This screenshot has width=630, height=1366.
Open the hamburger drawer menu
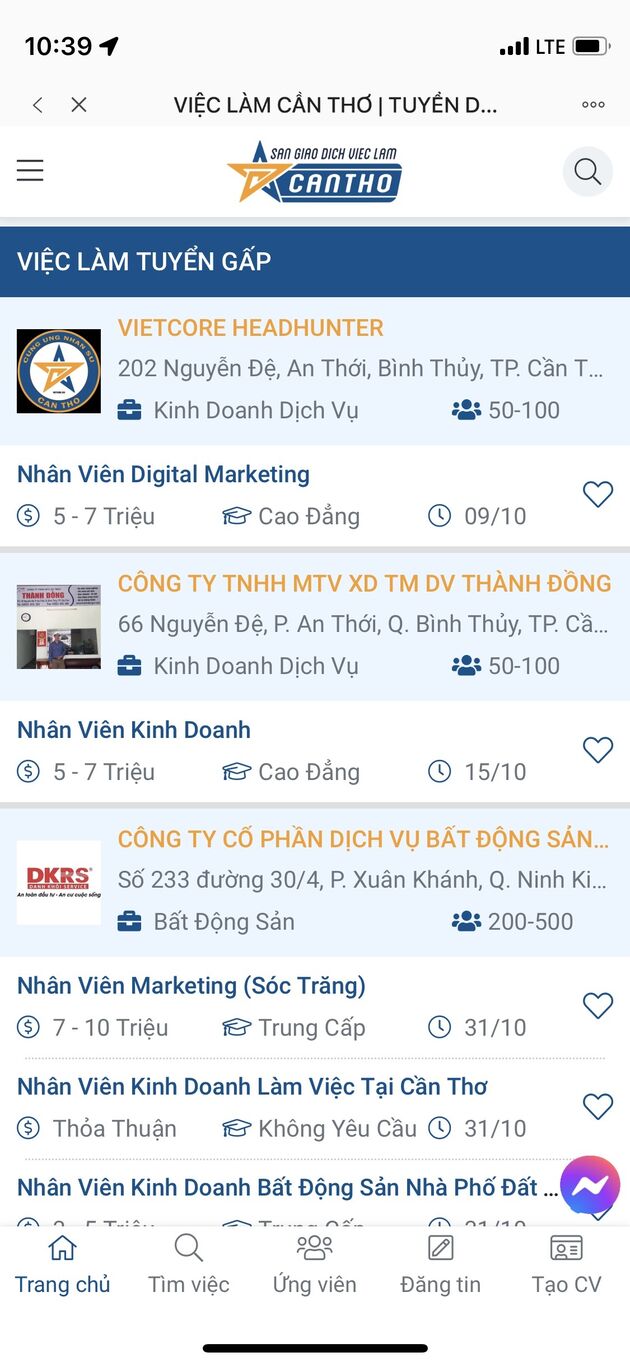pos(30,171)
